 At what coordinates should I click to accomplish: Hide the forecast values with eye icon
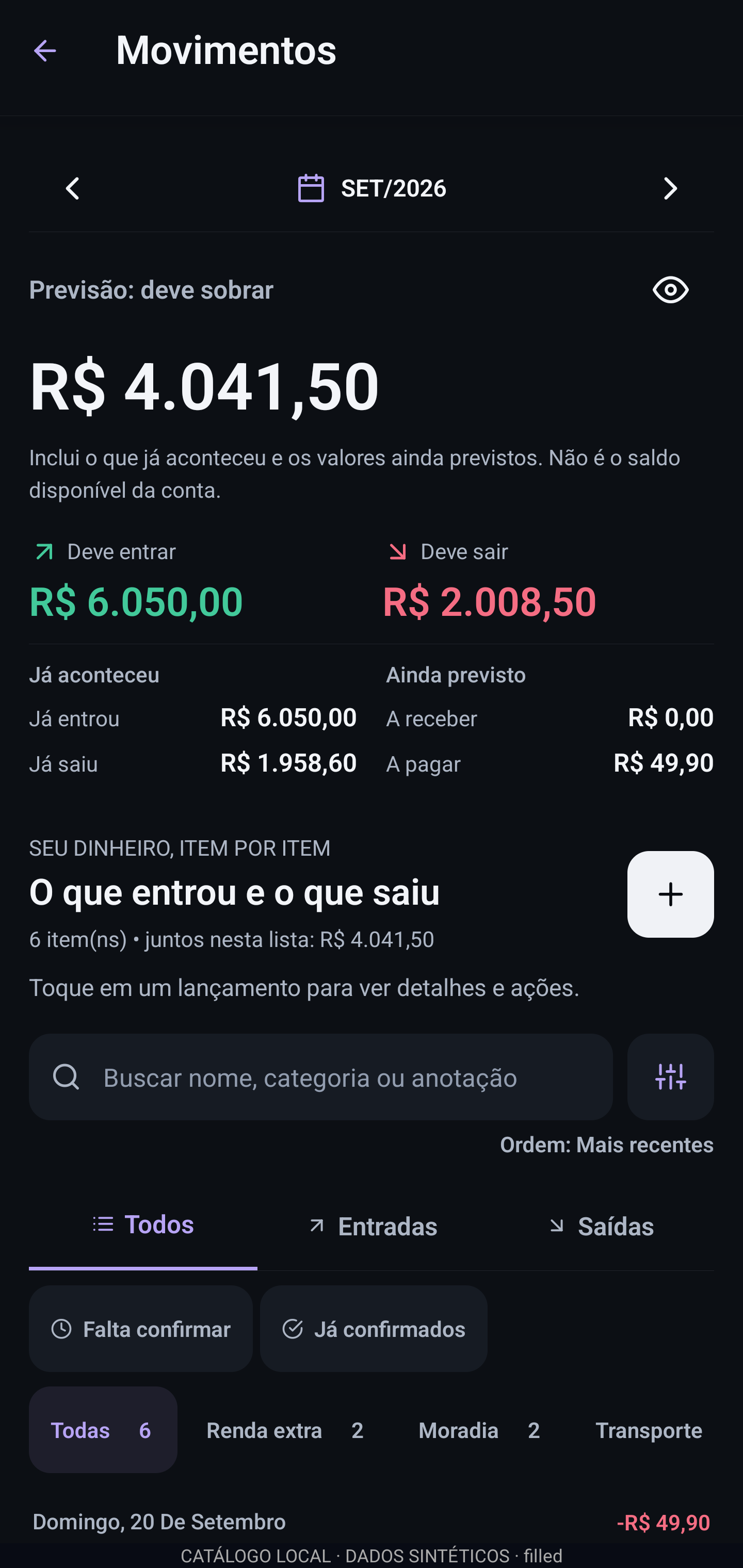tap(671, 290)
